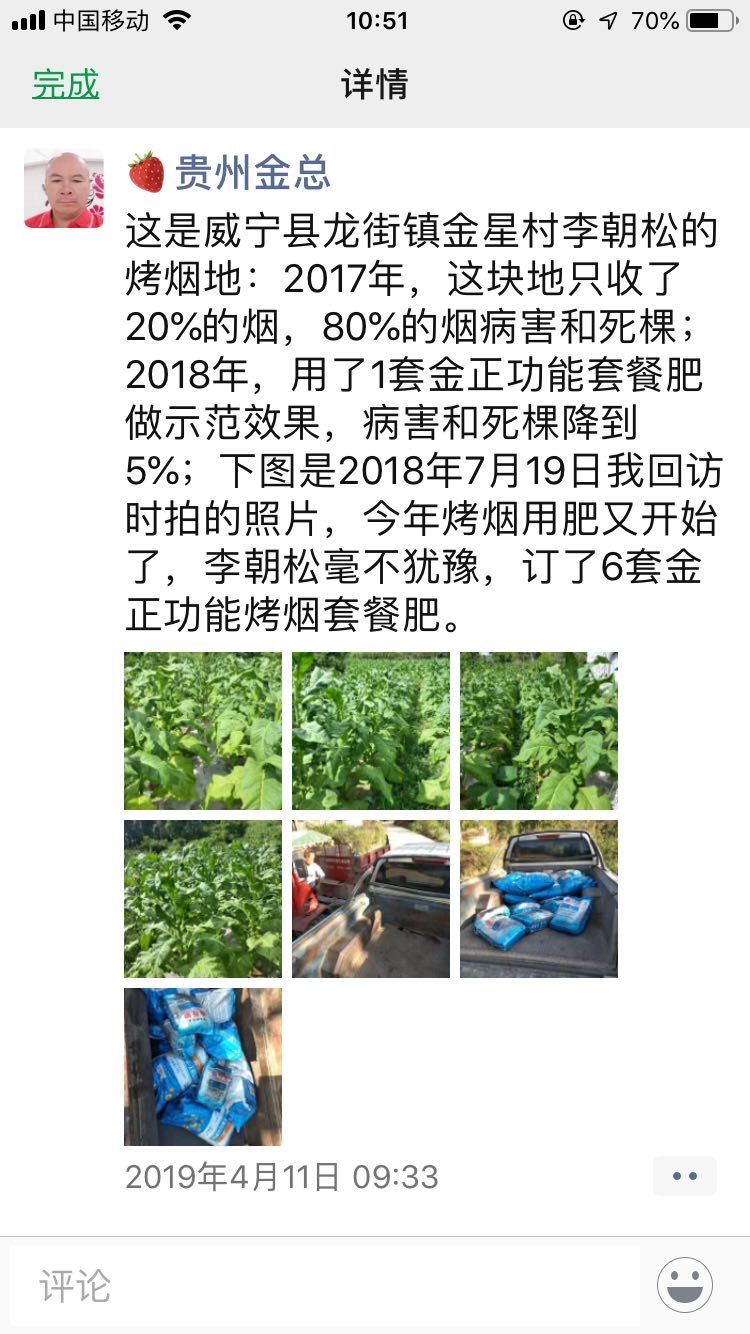
Task: Enlarge the third tobacco field photo
Action: [x=539, y=731]
